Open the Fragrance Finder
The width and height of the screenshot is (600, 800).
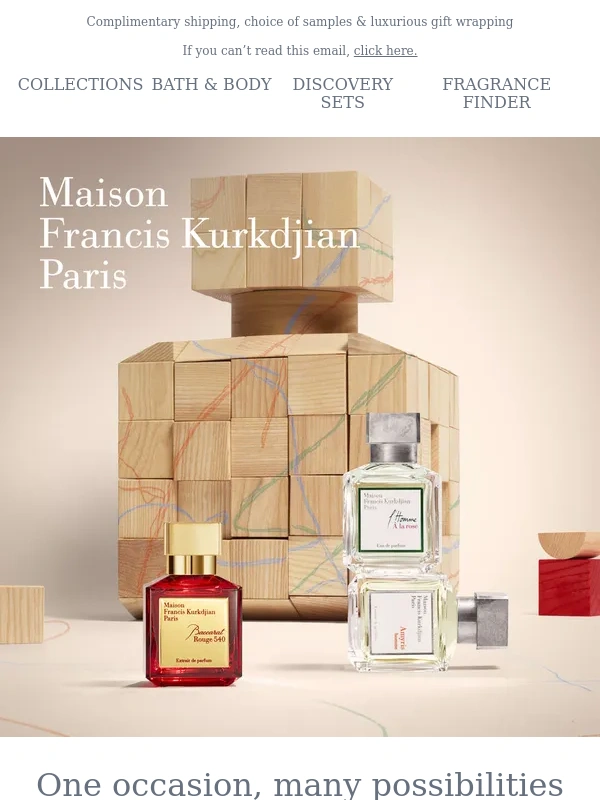(496, 94)
